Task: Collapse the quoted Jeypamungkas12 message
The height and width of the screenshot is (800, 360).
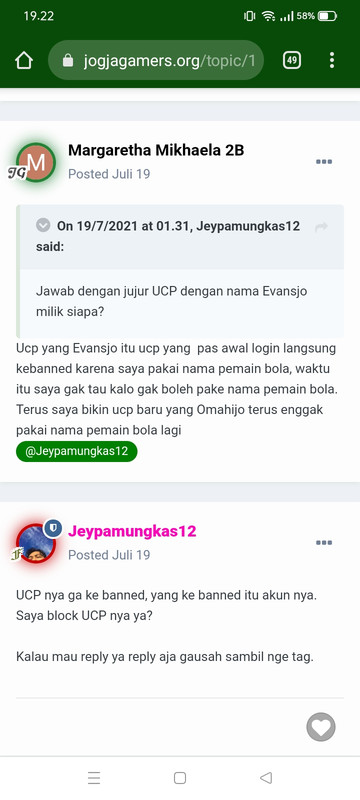Action: [x=43, y=226]
